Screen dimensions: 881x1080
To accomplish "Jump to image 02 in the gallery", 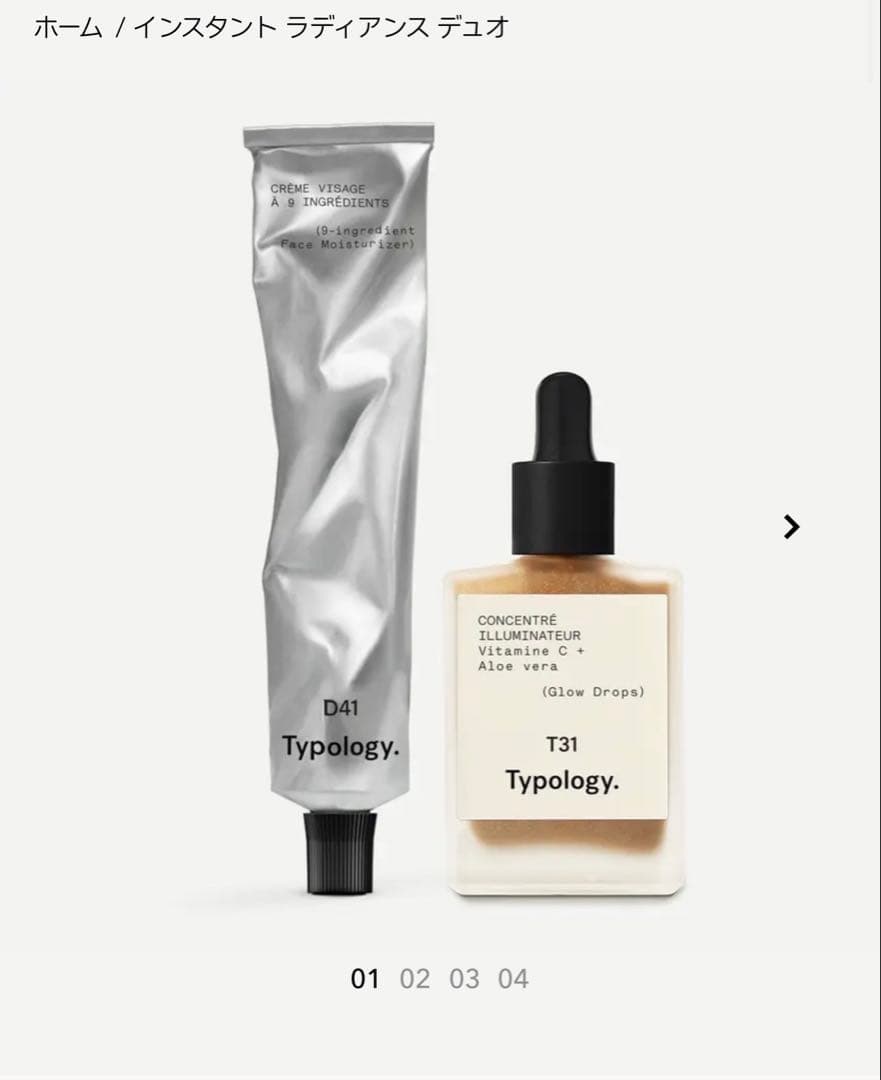I will (x=414, y=978).
